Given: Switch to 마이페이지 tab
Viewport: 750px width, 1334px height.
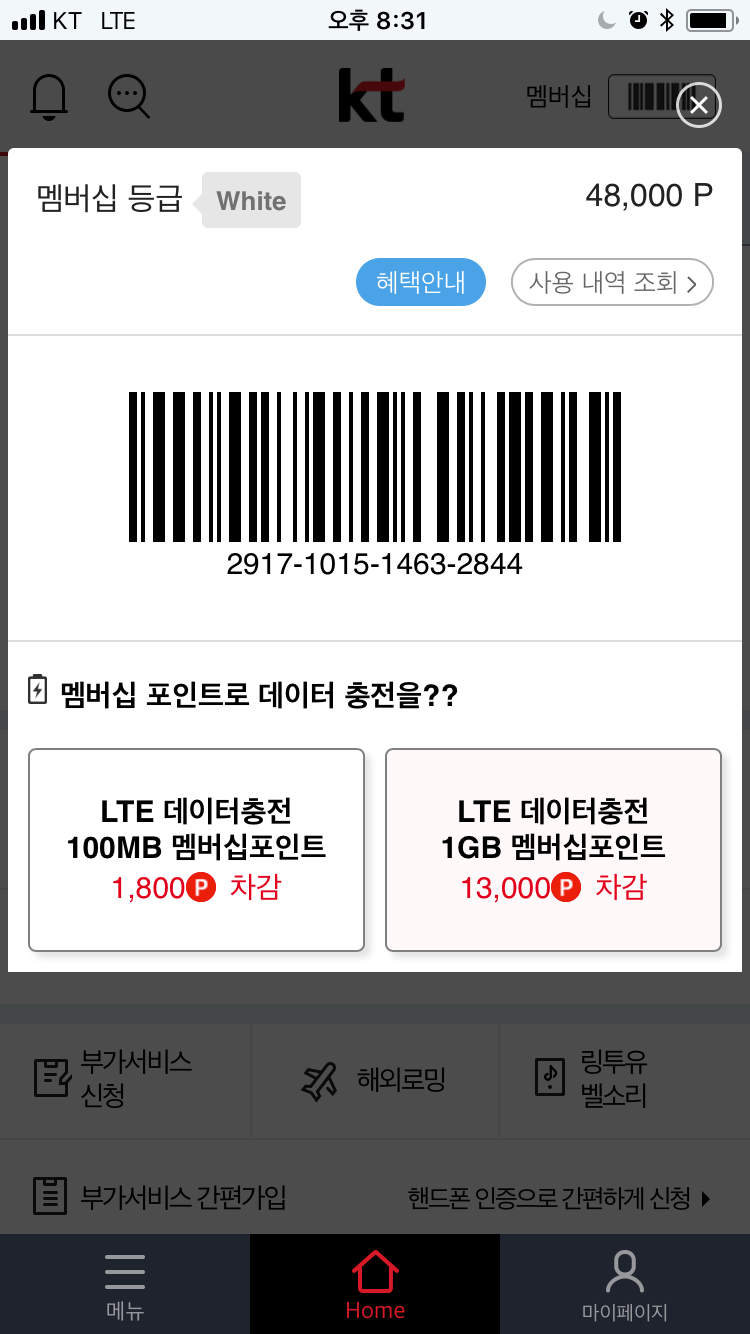Looking at the screenshot, I should click(625, 1284).
